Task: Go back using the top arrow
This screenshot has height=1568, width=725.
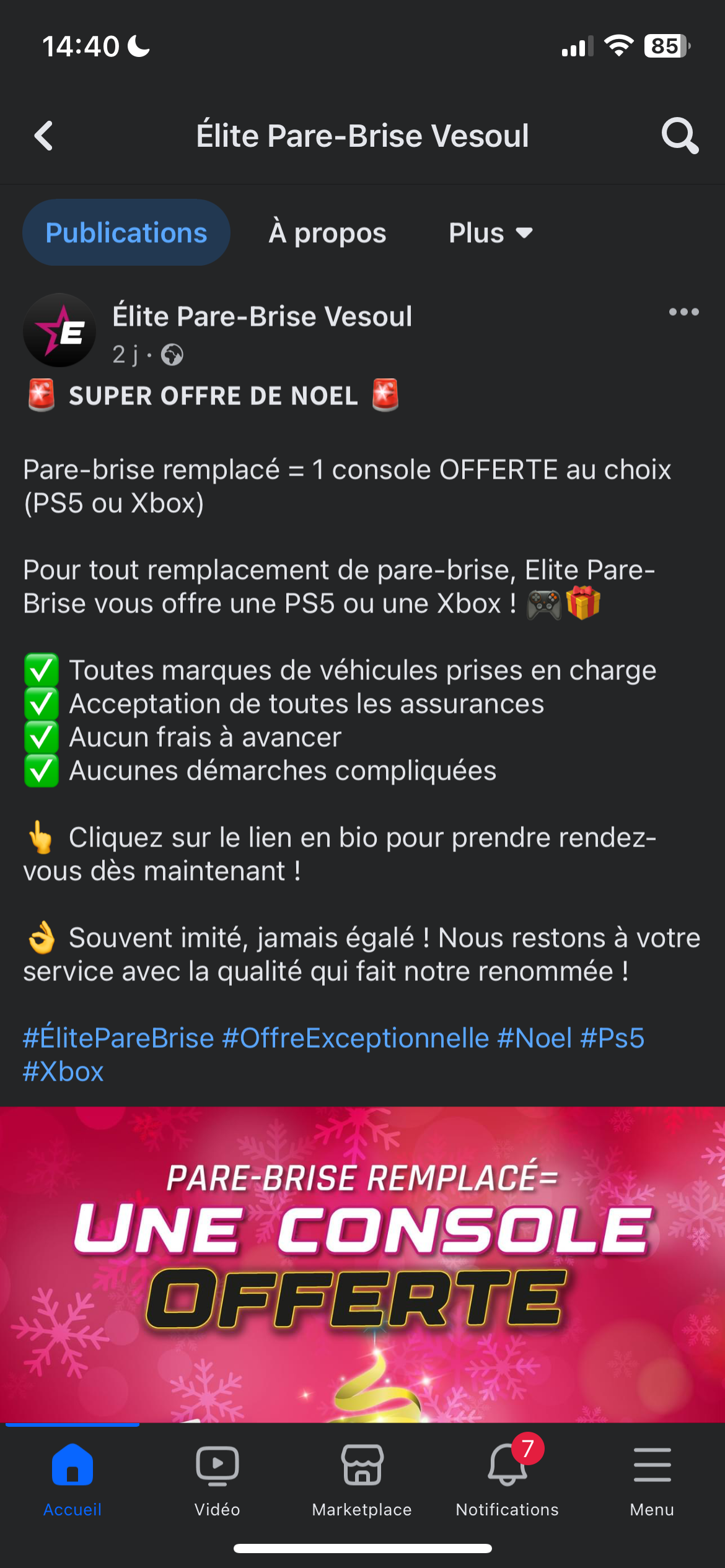Action: click(x=43, y=136)
